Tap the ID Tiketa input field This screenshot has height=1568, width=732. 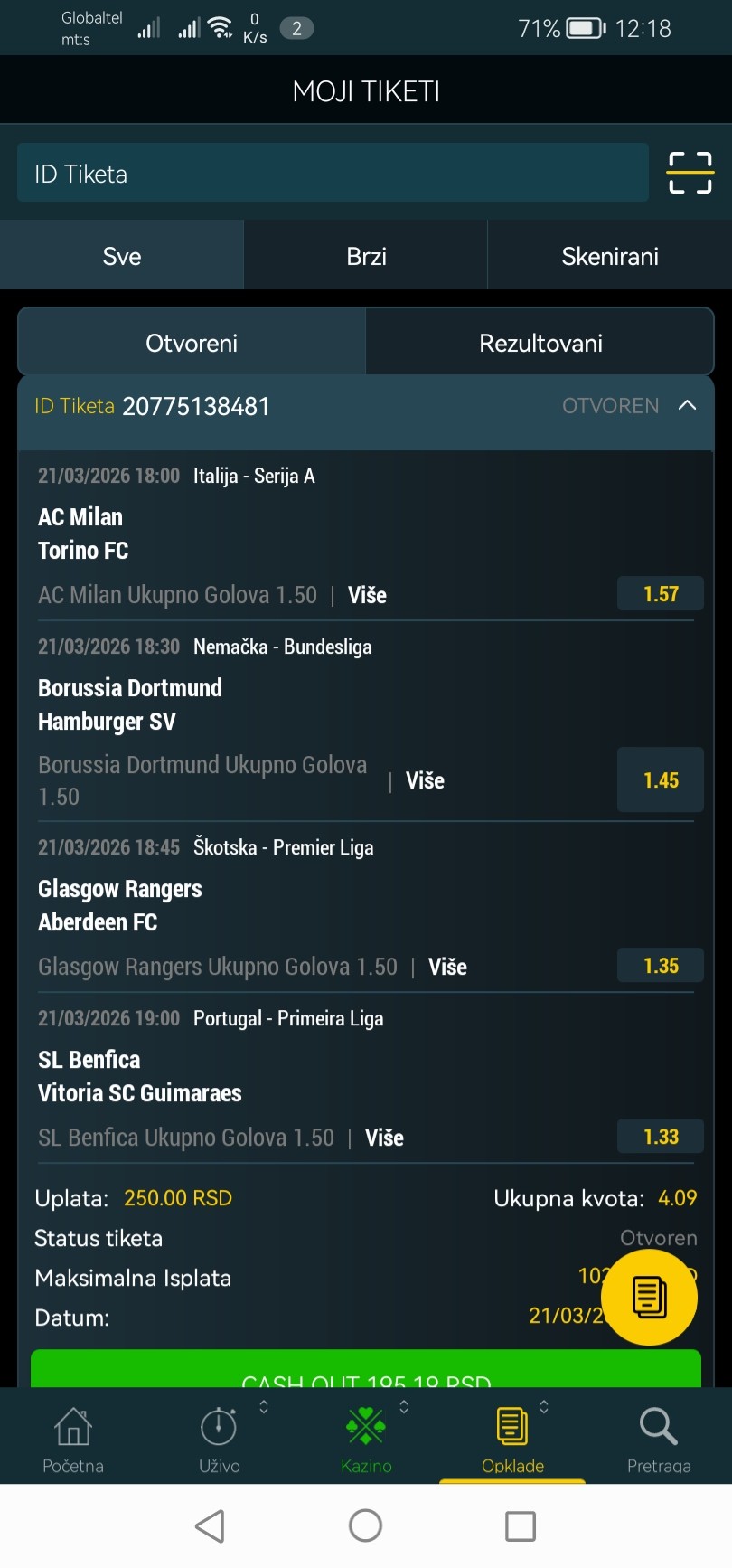point(333,173)
